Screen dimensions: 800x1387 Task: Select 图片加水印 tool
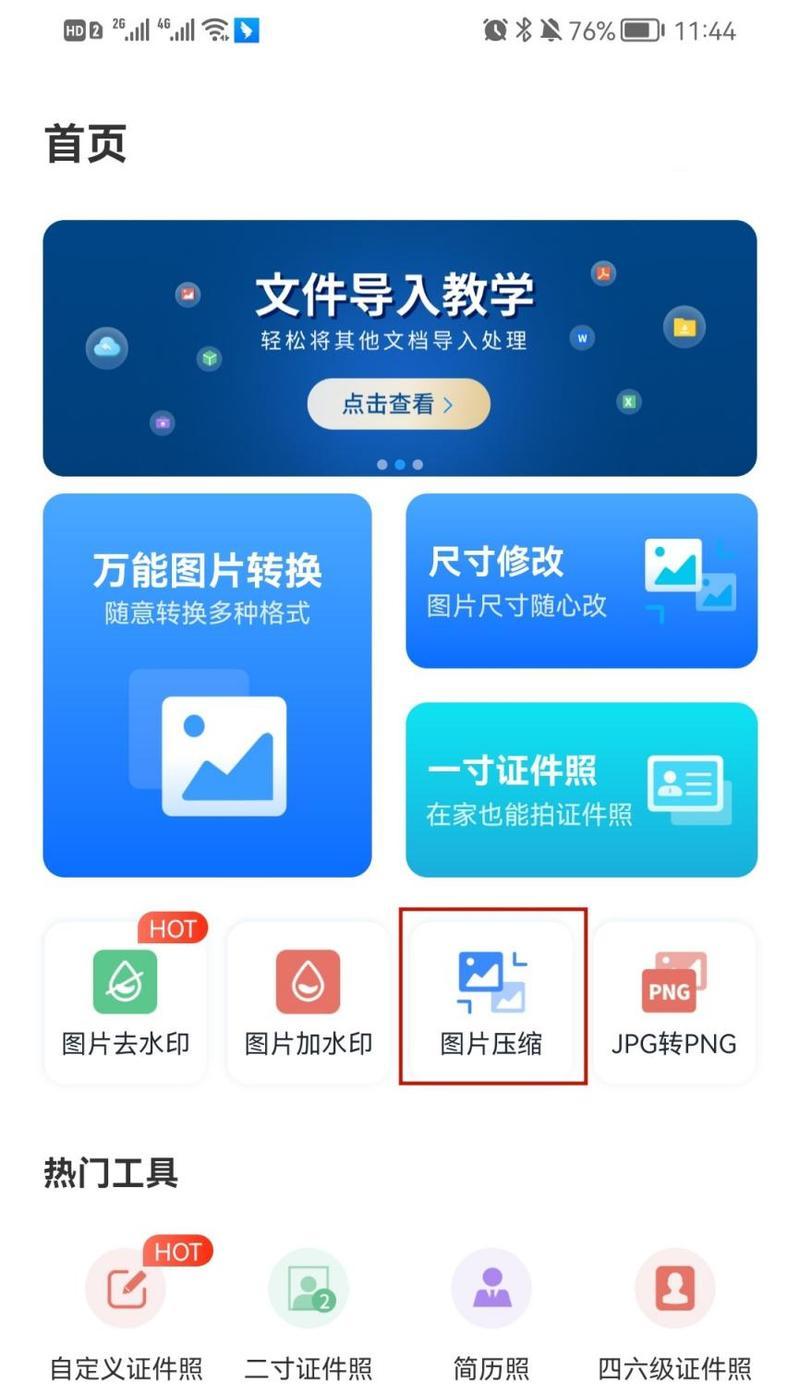308,1003
